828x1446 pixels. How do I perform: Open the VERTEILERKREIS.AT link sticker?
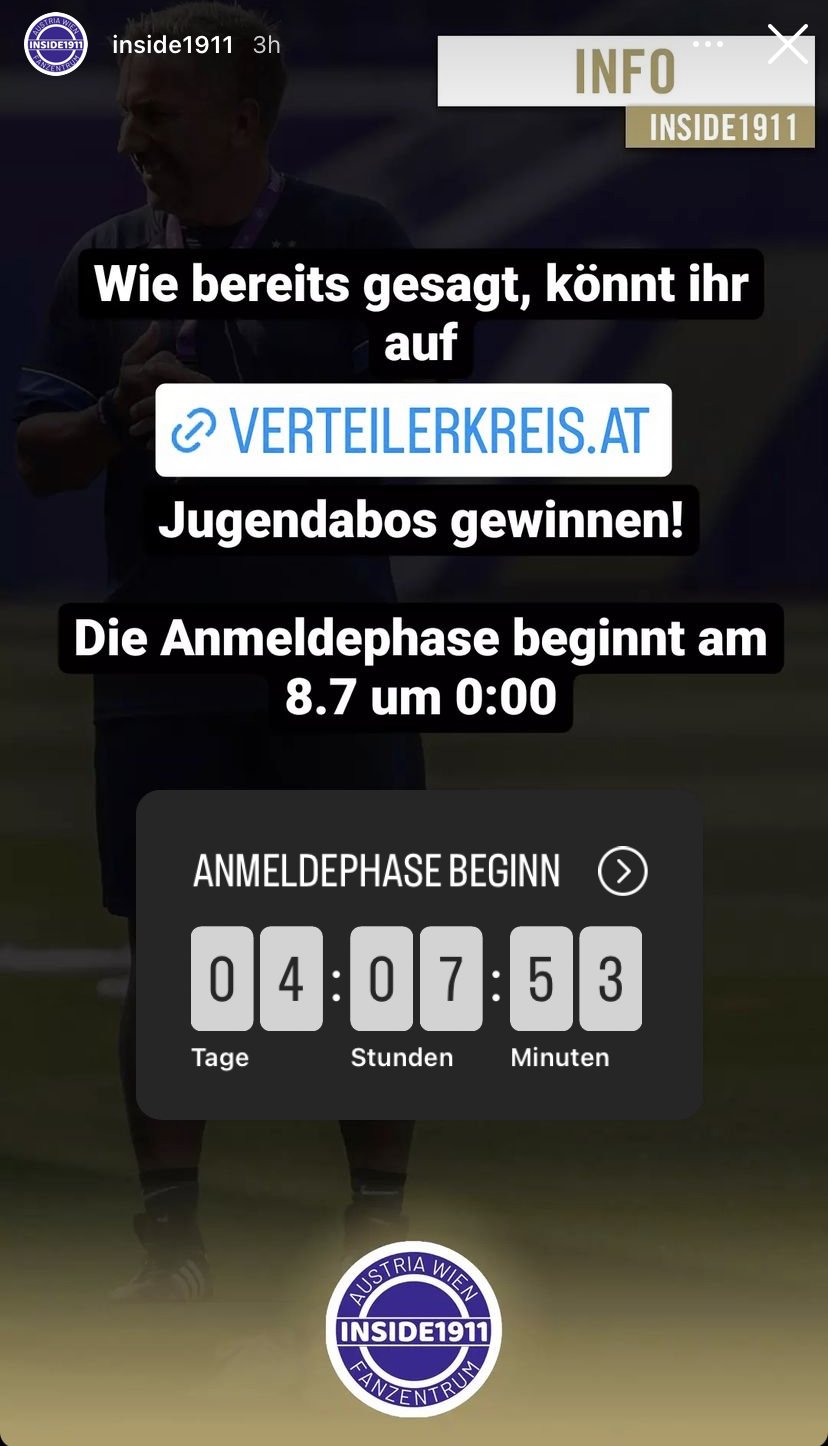[x=413, y=430]
